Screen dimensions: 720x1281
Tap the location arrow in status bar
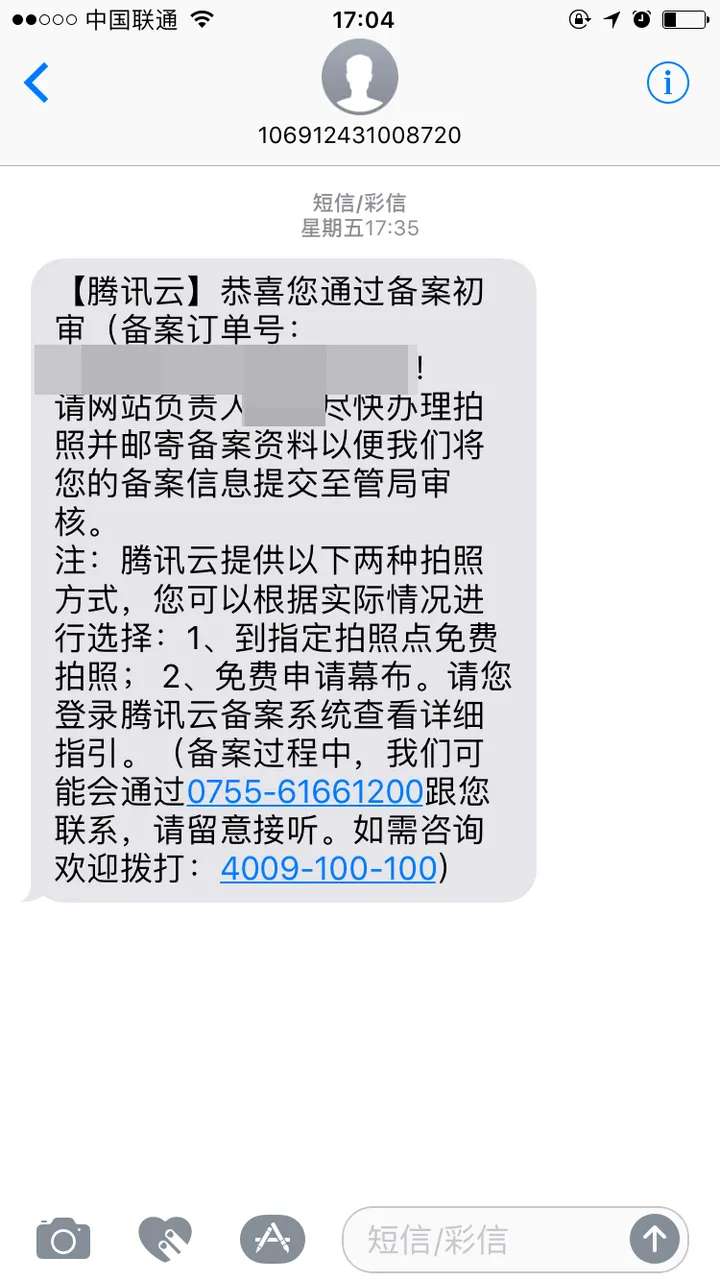pos(611,18)
